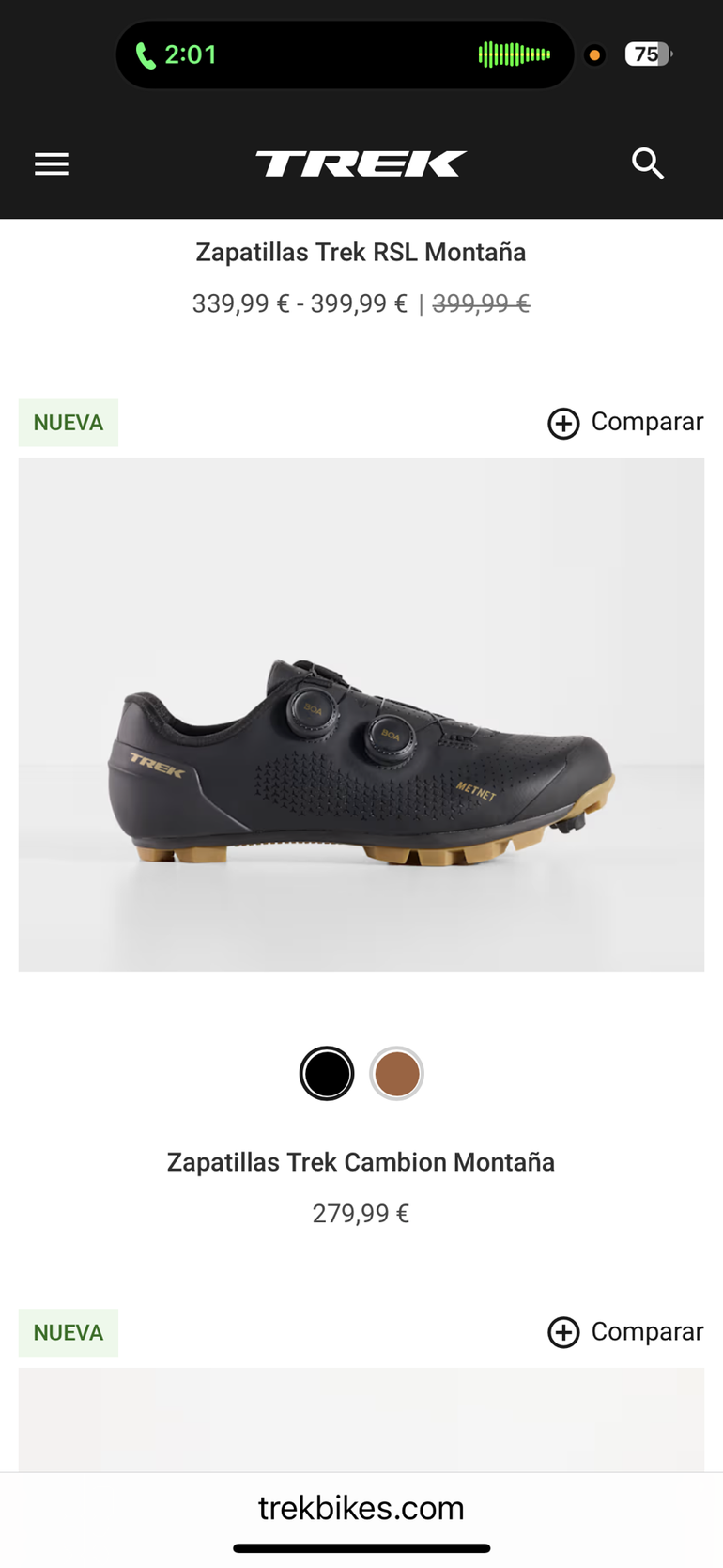
Task: Select the brown color swatch
Action: point(396,1073)
